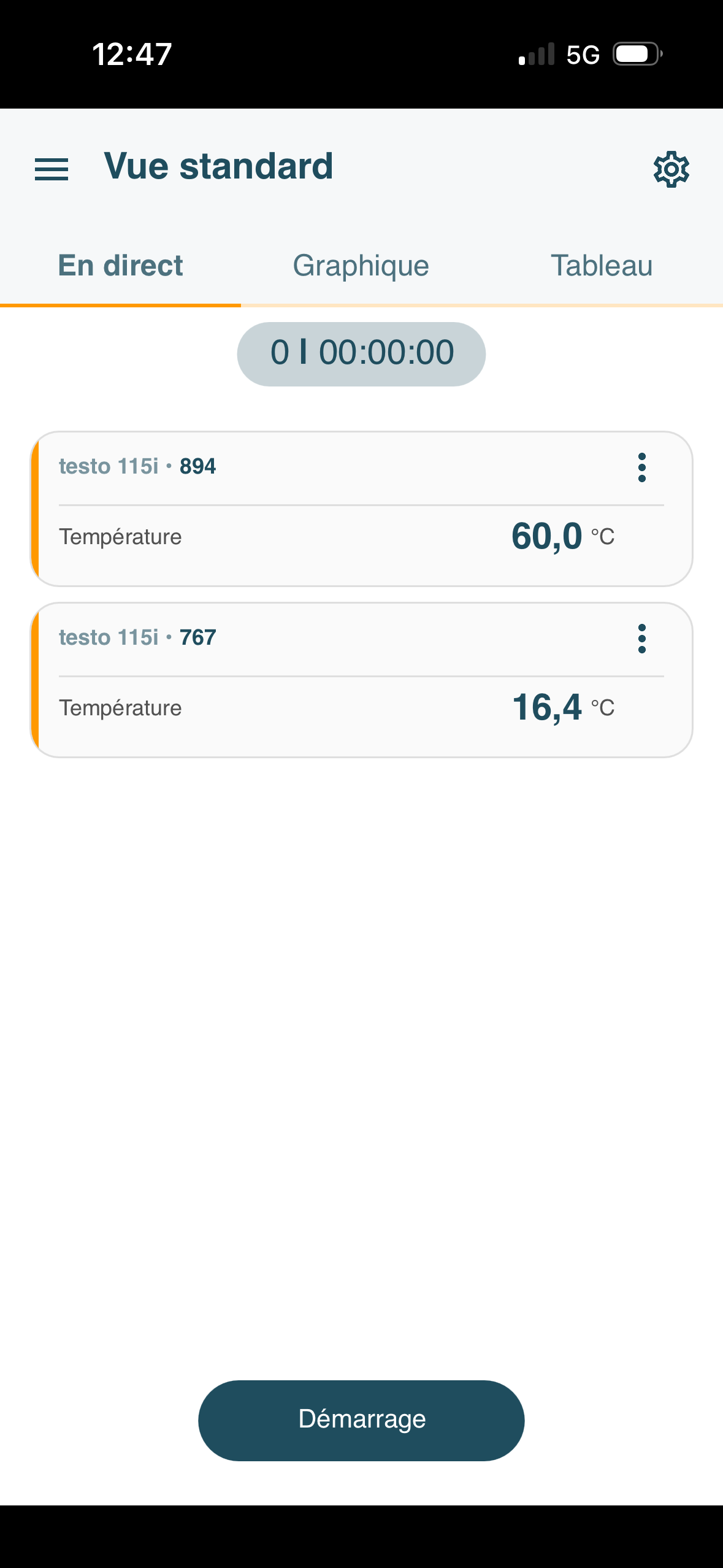Select the En direct tab
Image resolution: width=723 pixels, height=1568 pixels.
121,266
